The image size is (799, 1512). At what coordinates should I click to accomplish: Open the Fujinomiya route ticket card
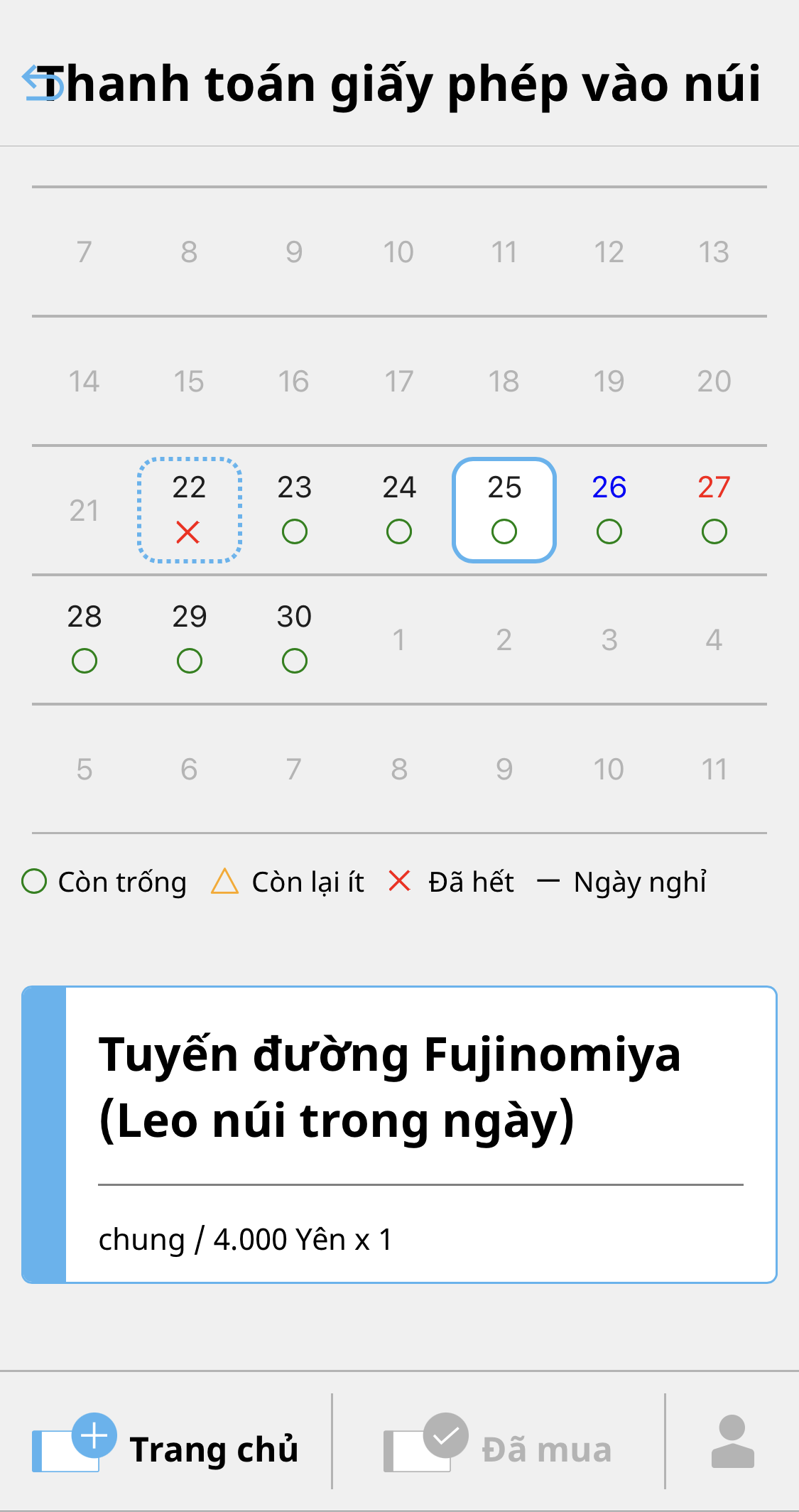click(x=399, y=1135)
